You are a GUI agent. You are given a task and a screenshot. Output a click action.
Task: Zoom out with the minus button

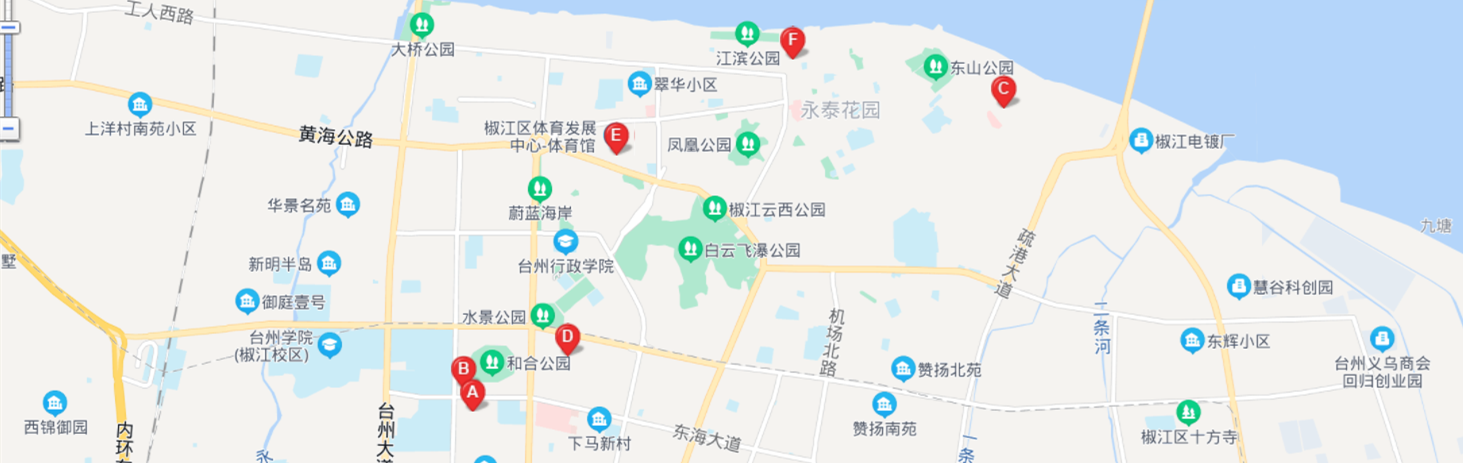pyautogui.click(x=7, y=128)
